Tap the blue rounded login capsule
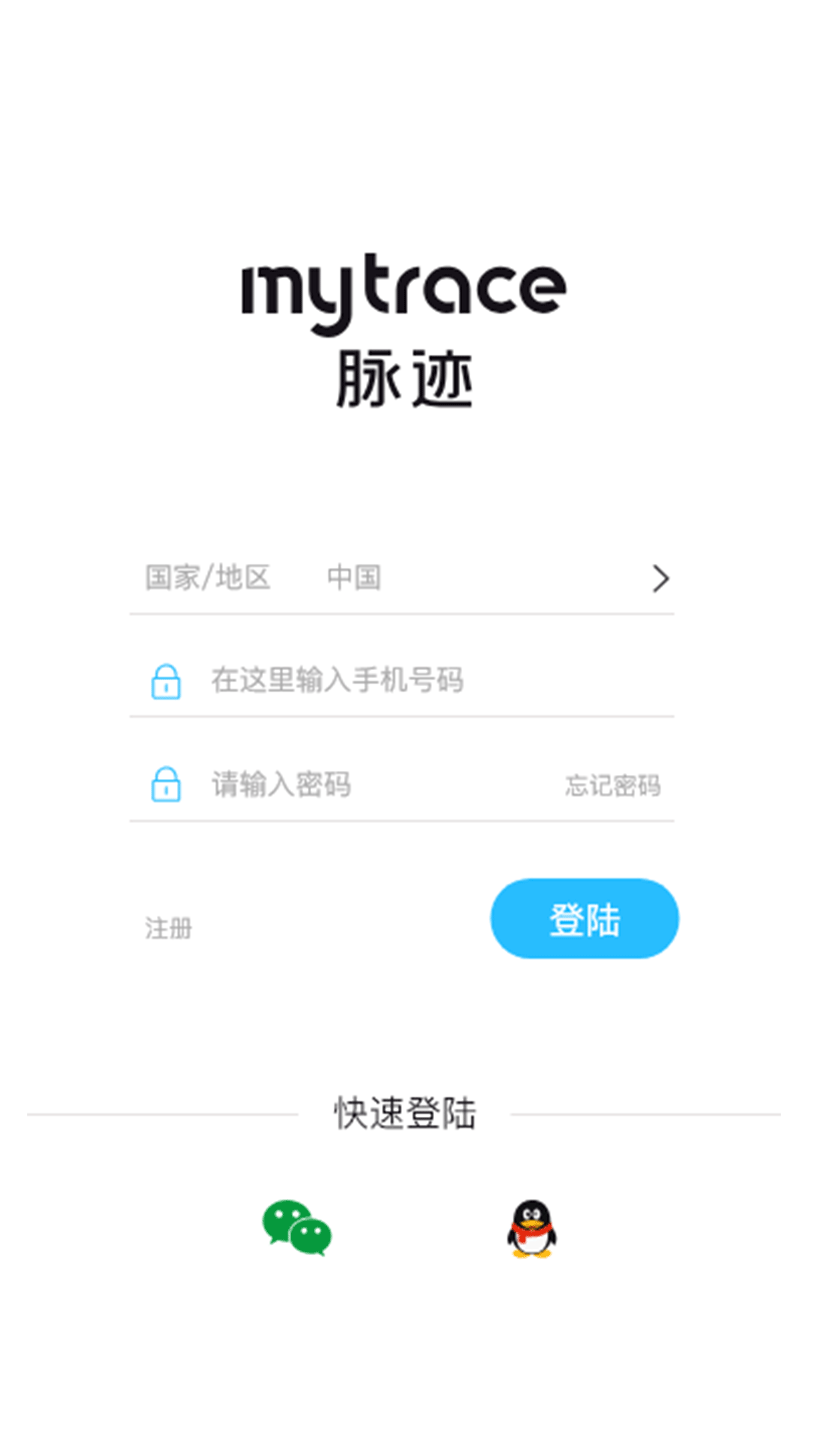Image resolution: width=825 pixels, height=1440 pixels. pos(584,918)
